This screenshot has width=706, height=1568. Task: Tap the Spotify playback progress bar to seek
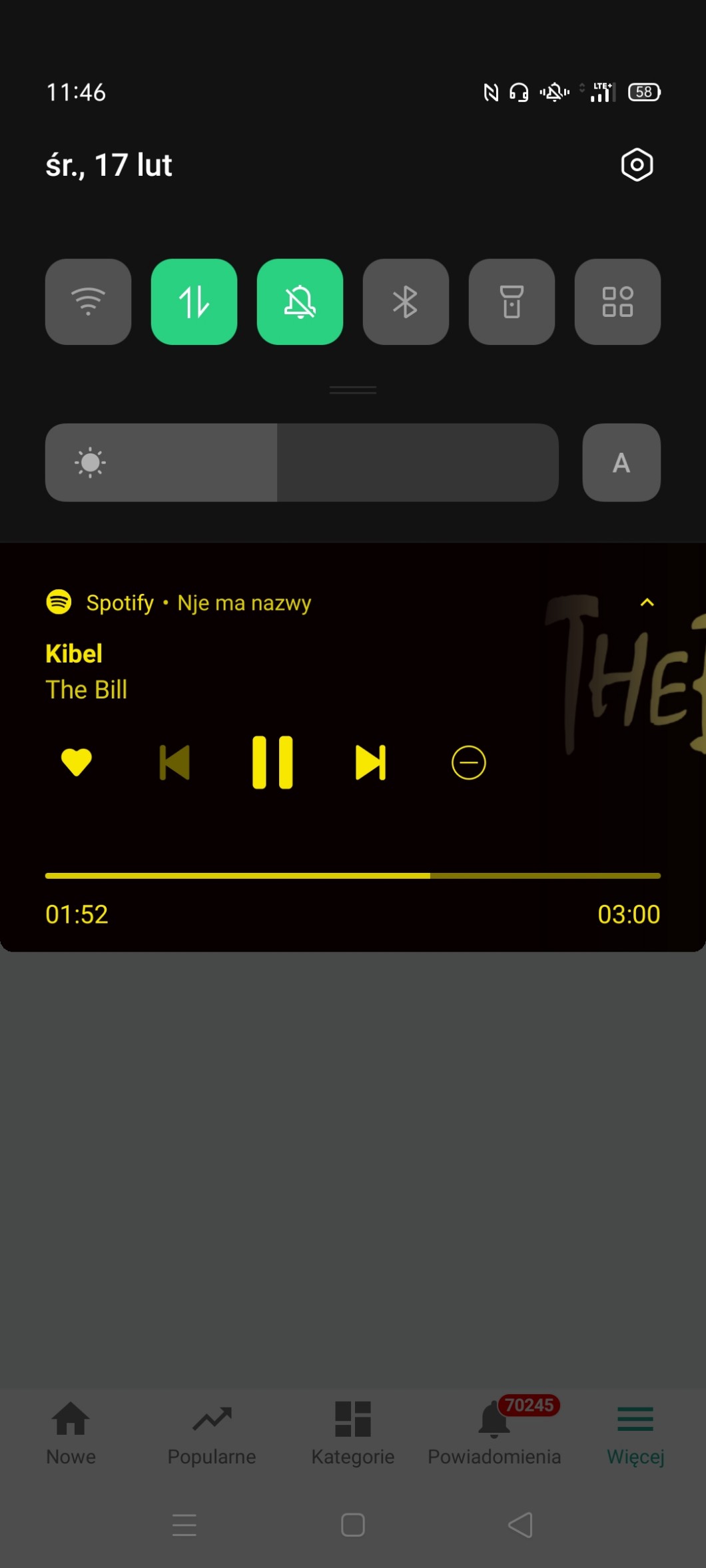tap(352, 876)
